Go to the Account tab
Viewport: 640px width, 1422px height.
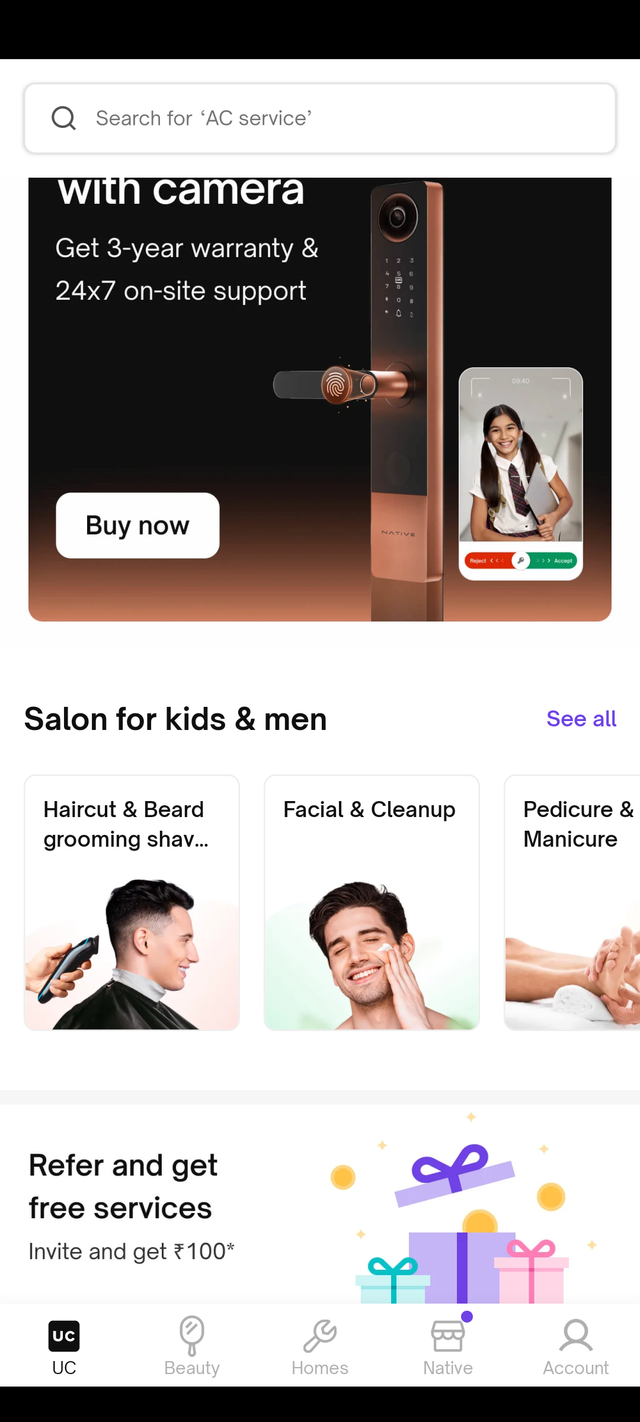[x=576, y=1346]
